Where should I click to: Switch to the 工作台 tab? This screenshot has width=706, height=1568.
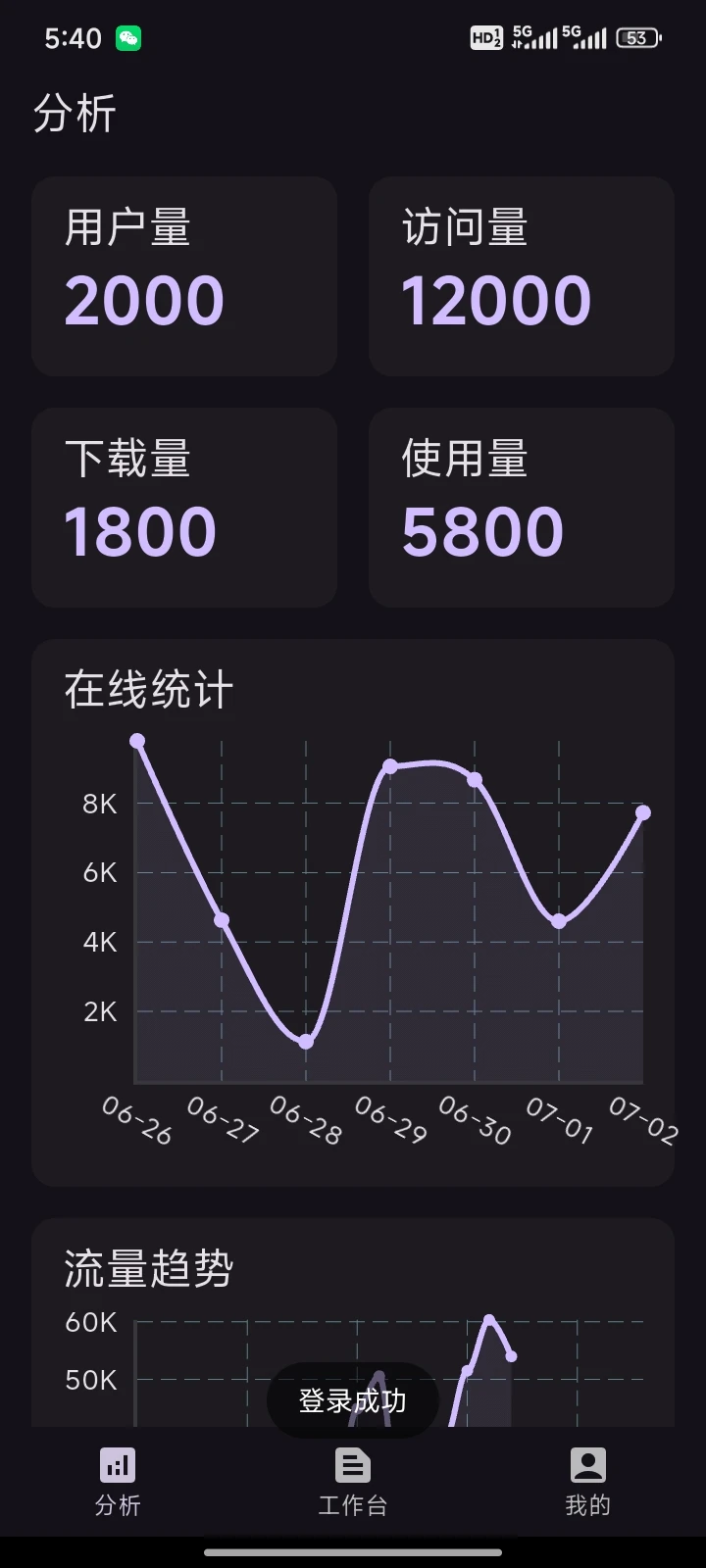(353, 1482)
